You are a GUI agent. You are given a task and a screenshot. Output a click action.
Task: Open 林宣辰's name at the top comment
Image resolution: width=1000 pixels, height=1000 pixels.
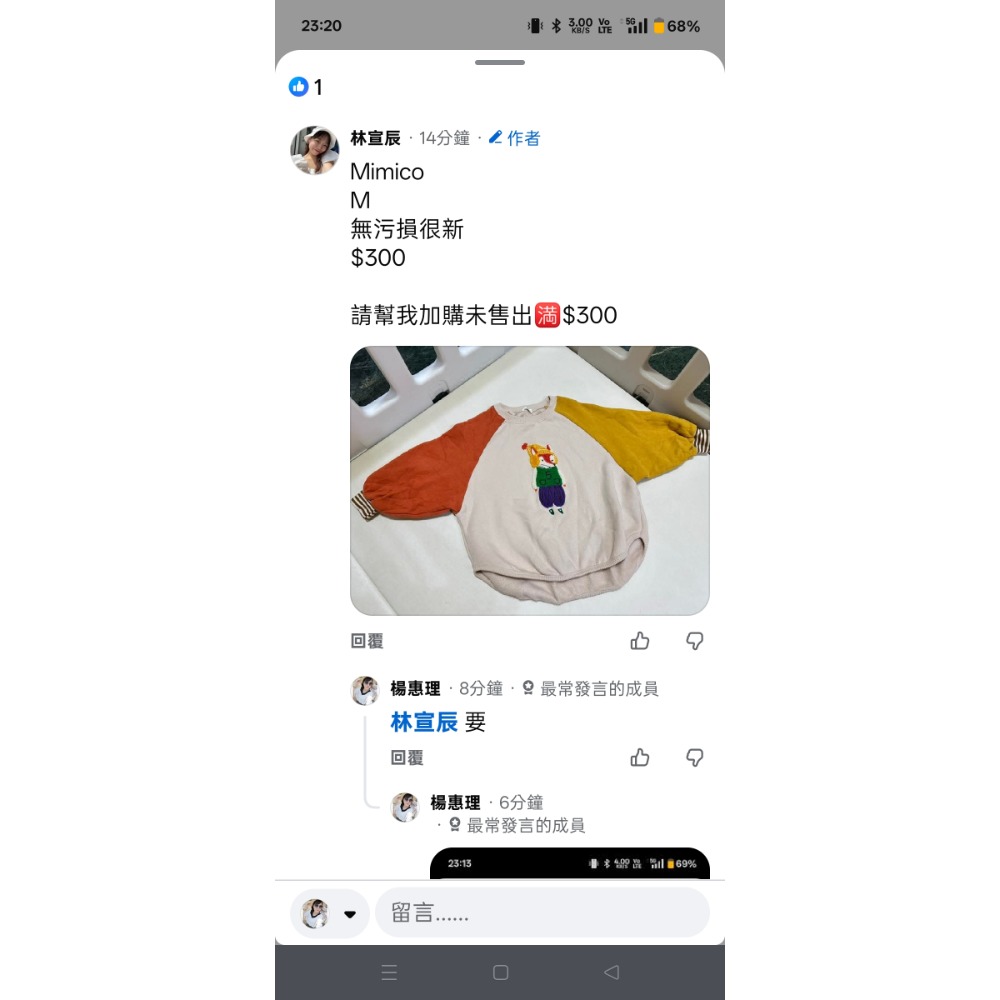[375, 138]
